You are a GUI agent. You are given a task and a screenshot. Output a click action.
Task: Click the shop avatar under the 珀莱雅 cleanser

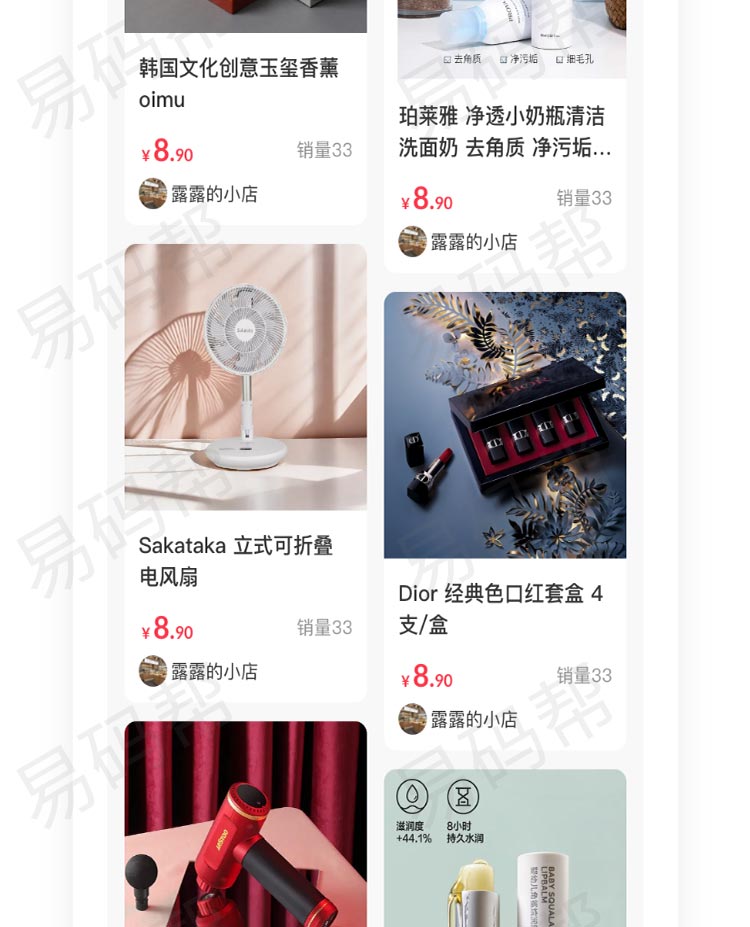pos(412,241)
